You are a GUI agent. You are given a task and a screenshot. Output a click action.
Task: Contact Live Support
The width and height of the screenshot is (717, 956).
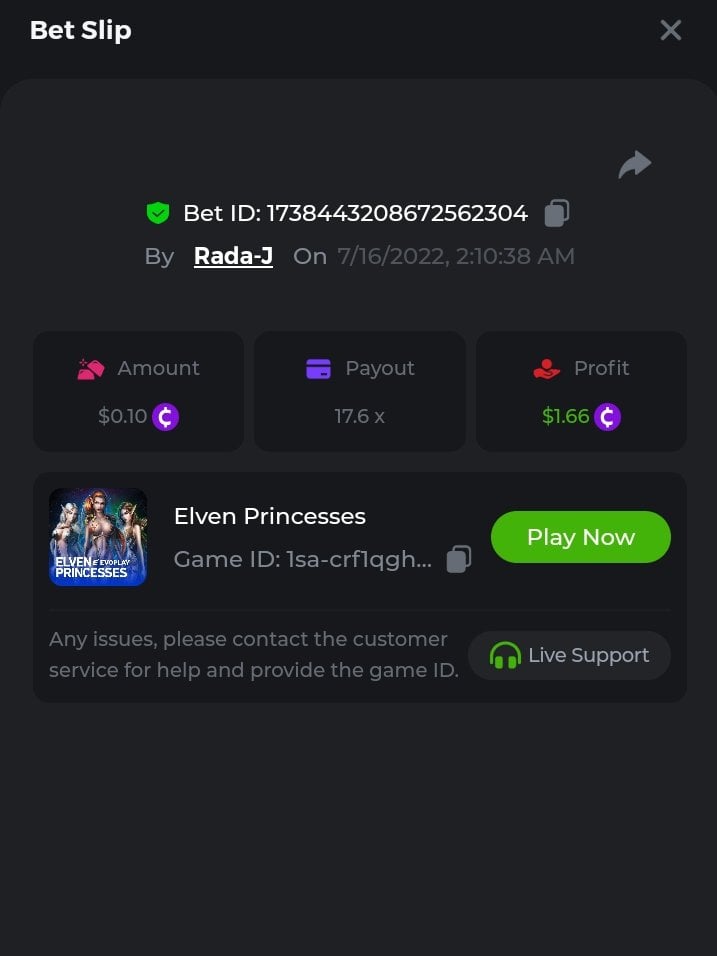[569, 656]
